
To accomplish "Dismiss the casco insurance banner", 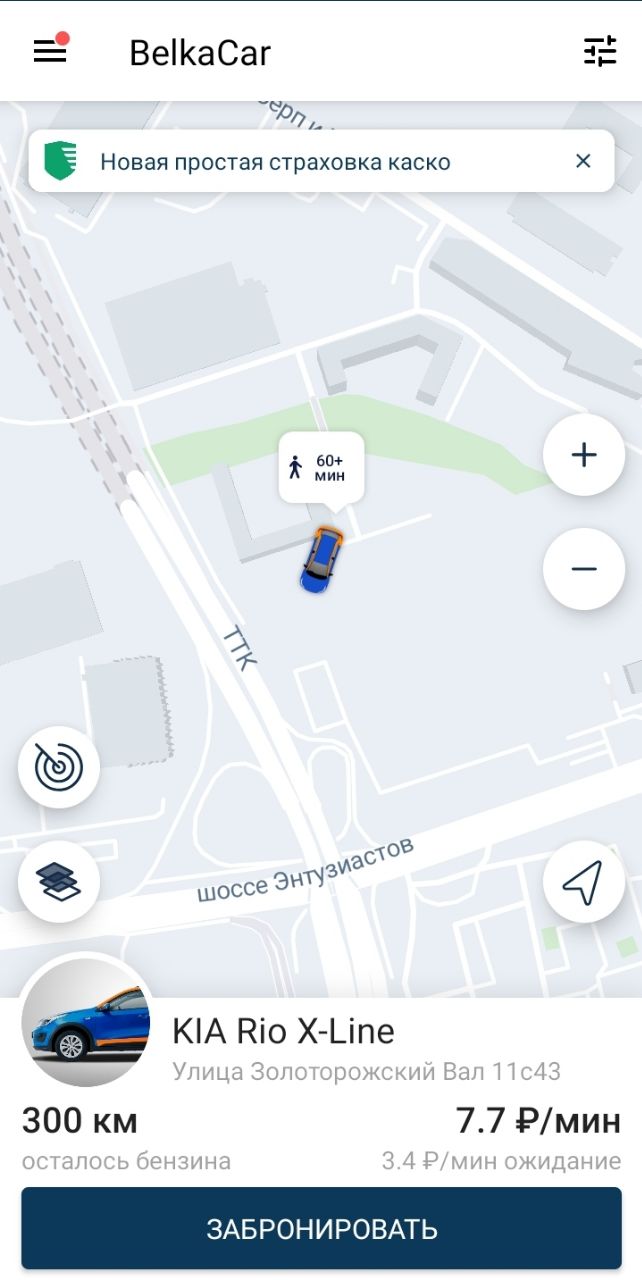I will pyautogui.click(x=584, y=161).
